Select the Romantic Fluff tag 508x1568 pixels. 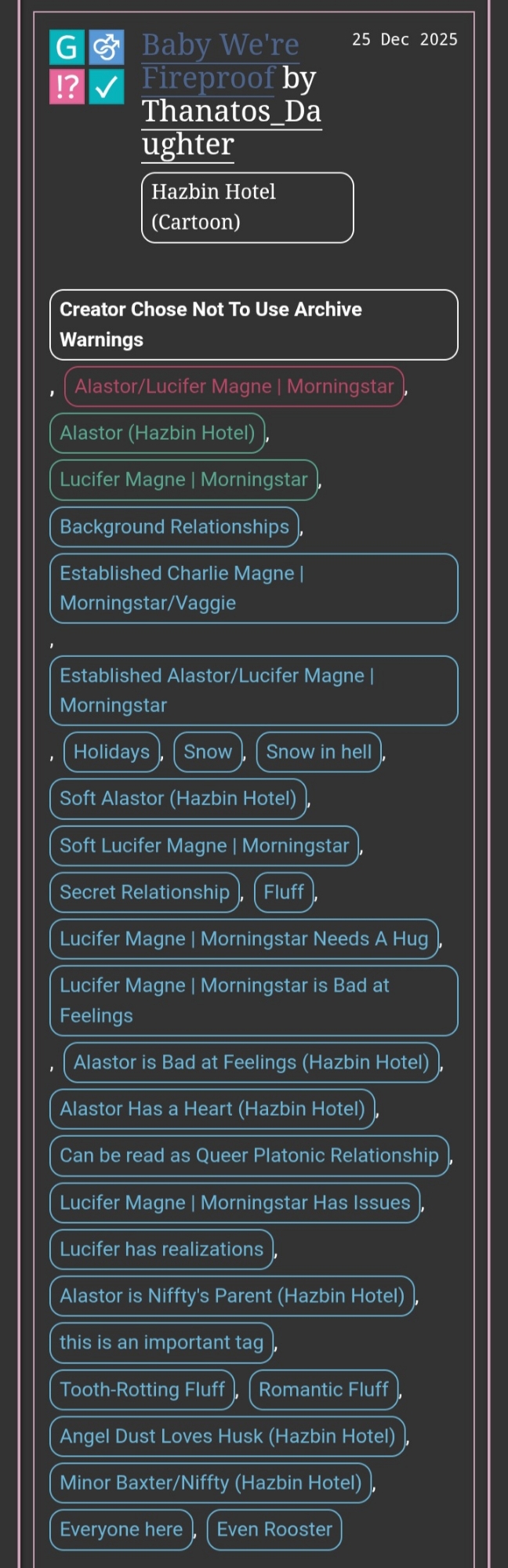pyautogui.click(x=323, y=1389)
